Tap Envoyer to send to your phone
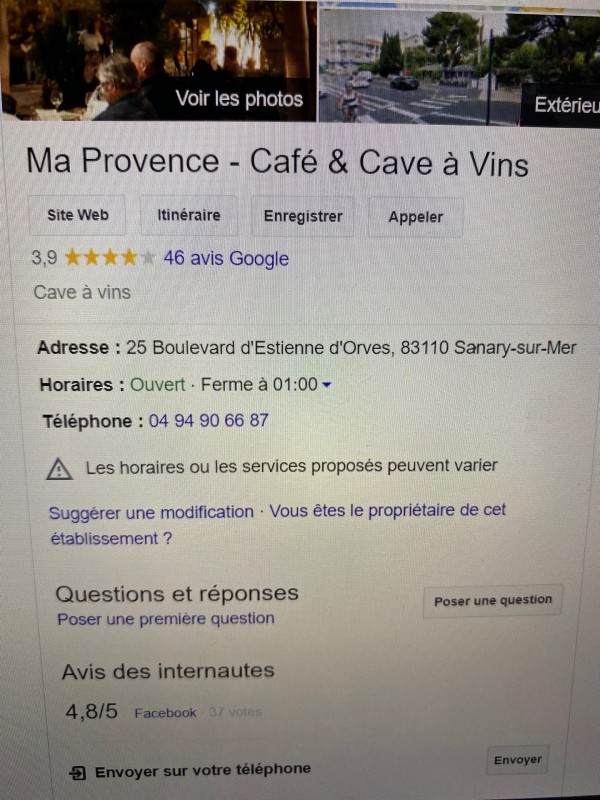This screenshot has width=600, height=800. 518,761
